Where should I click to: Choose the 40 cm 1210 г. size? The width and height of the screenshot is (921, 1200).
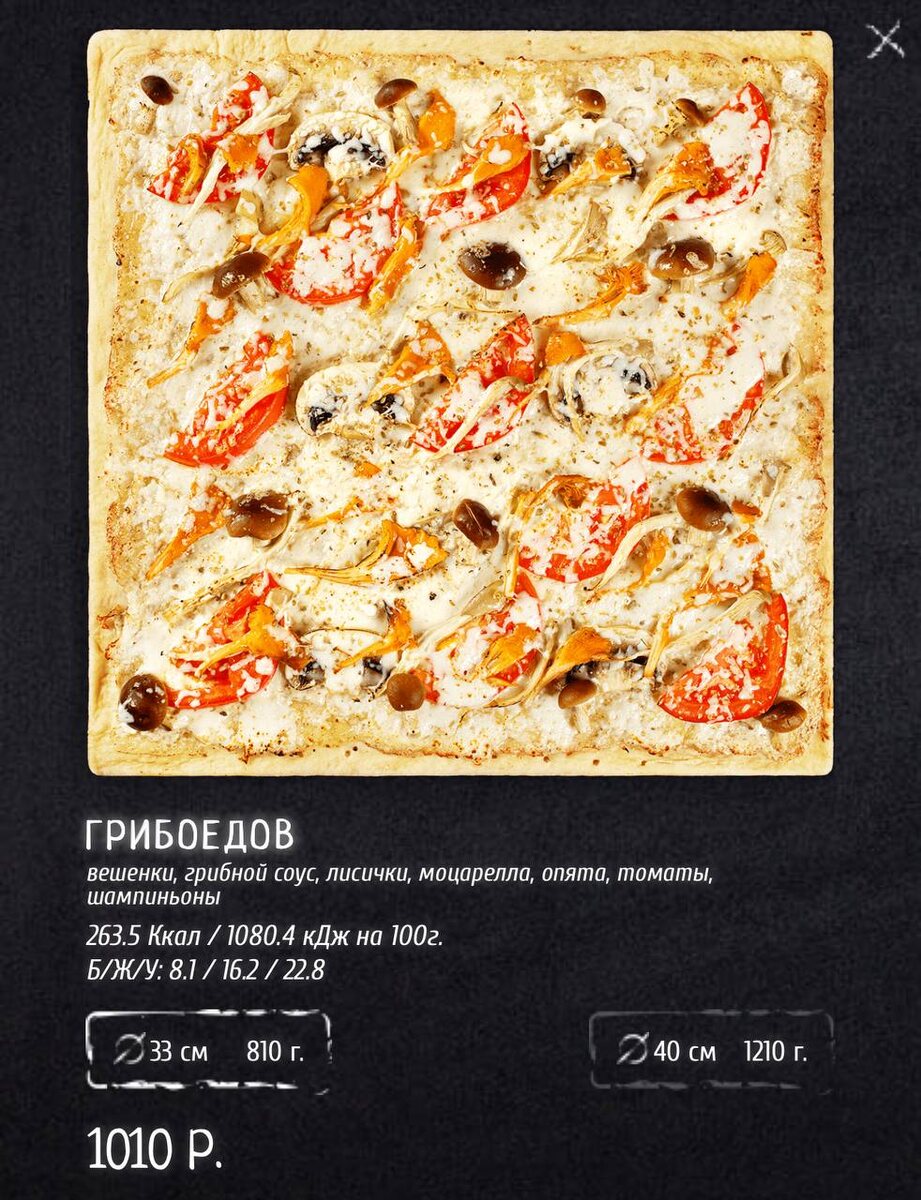click(711, 1050)
